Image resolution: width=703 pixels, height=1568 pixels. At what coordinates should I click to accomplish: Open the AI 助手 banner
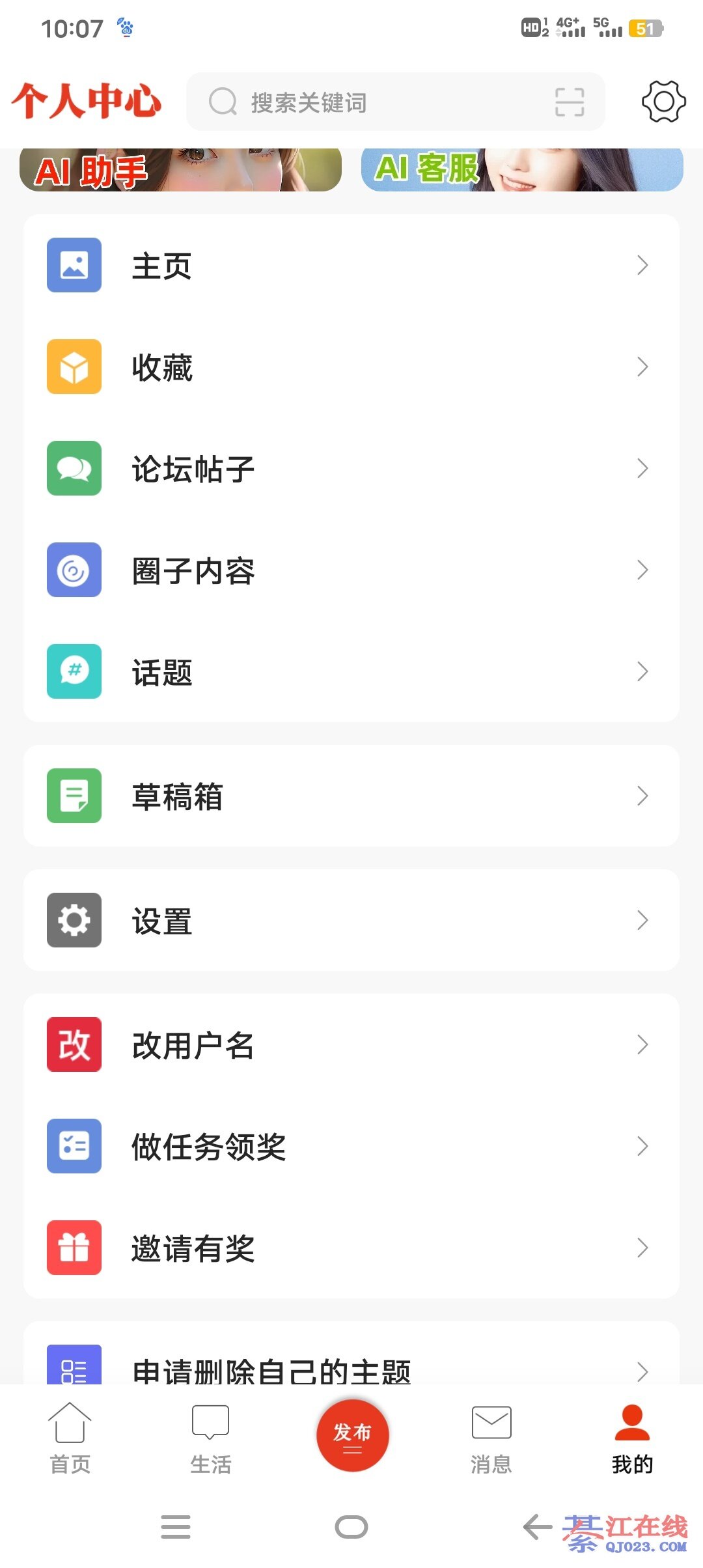tap(180, 170)
